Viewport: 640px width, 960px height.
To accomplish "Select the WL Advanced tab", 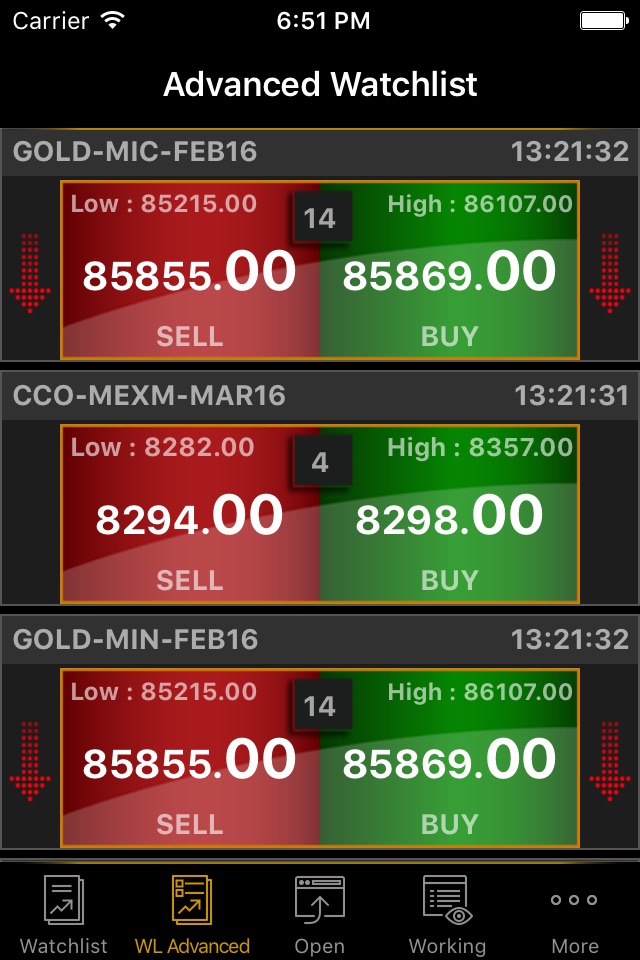I will 192,913.
